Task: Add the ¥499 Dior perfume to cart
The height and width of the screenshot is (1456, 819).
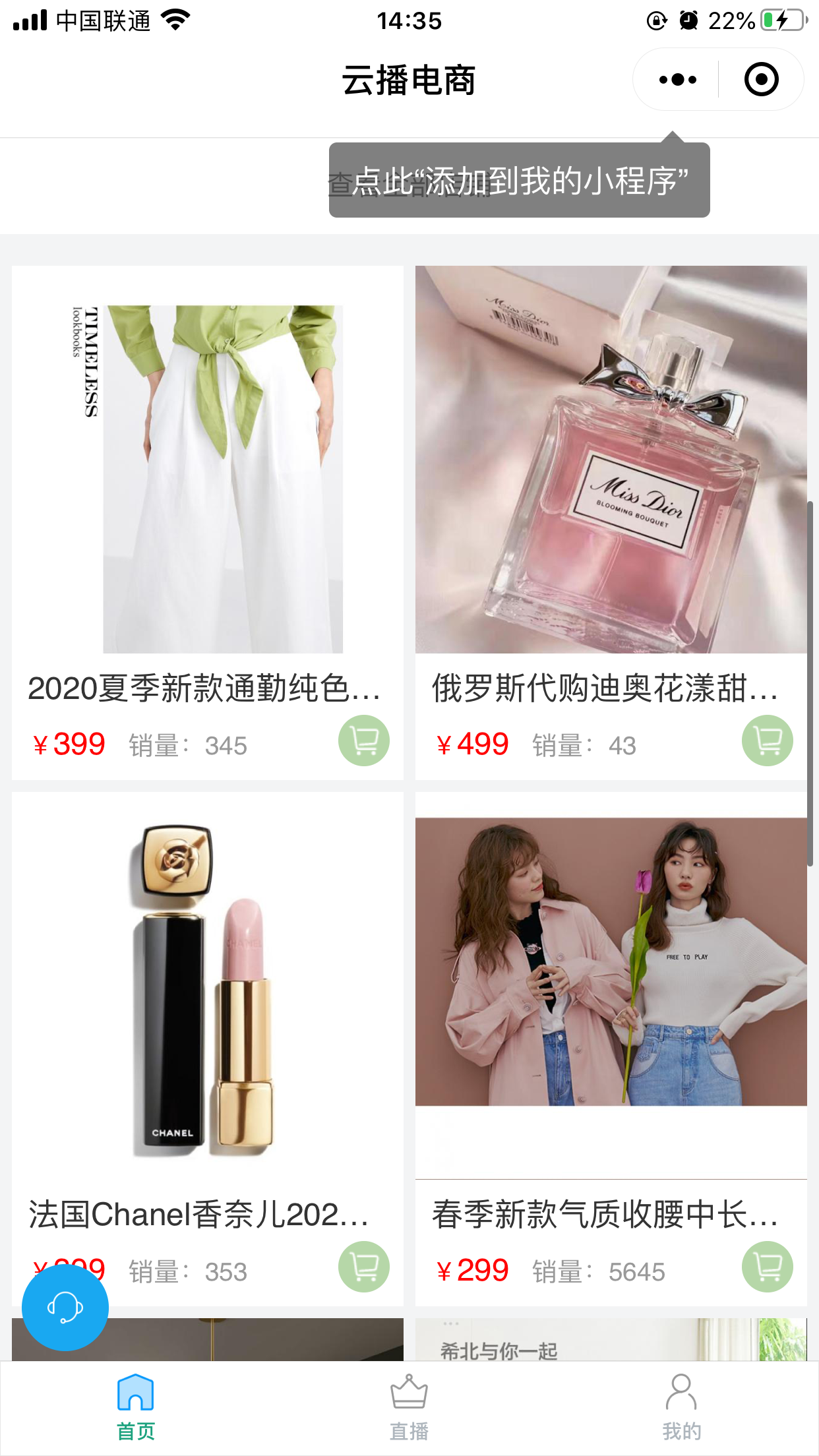Action: [x=767, y=740]
